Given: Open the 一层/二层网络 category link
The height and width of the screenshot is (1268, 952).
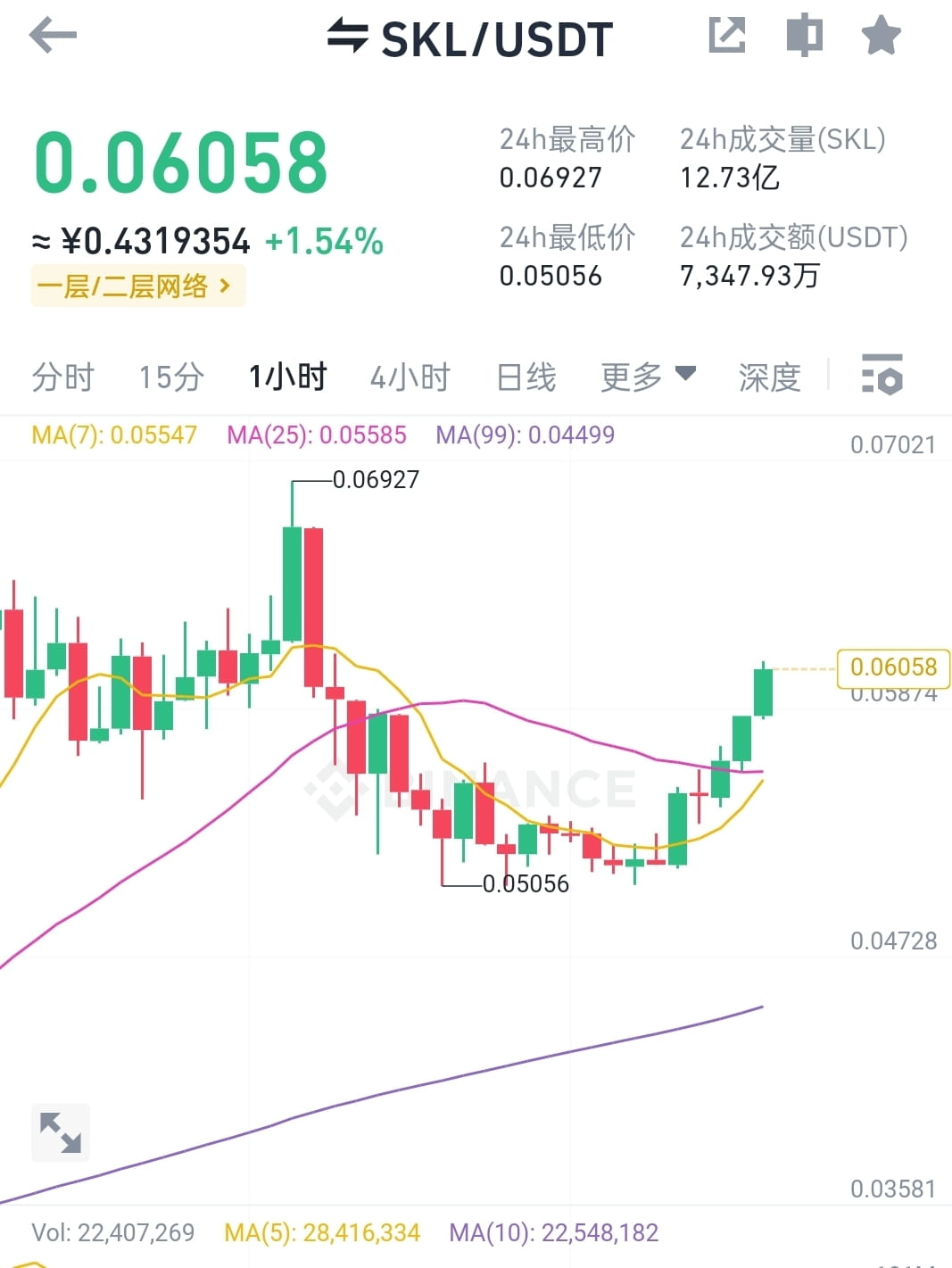Looking at the screenshot, I should tap(137, 286).
